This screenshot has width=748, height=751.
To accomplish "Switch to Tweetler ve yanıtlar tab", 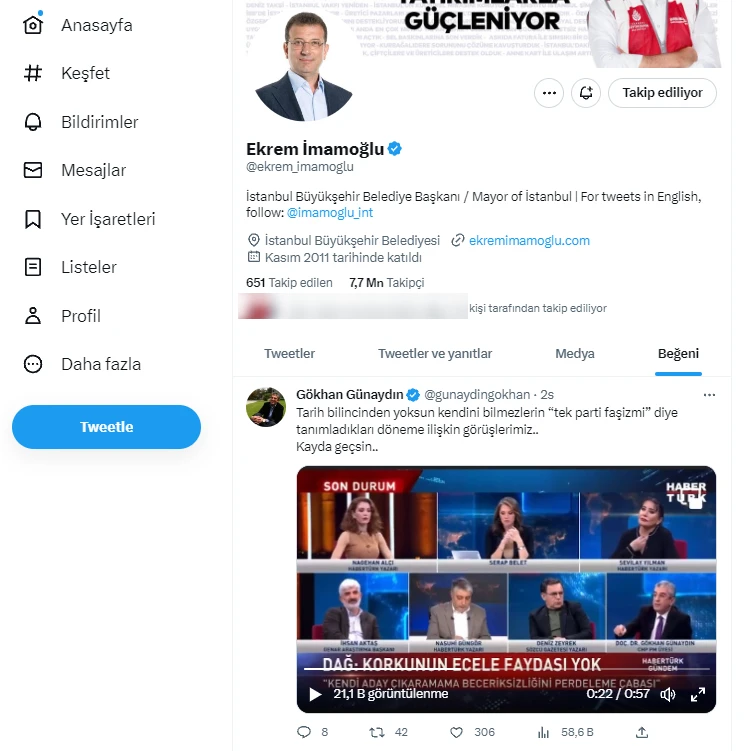I will point(435,354).
